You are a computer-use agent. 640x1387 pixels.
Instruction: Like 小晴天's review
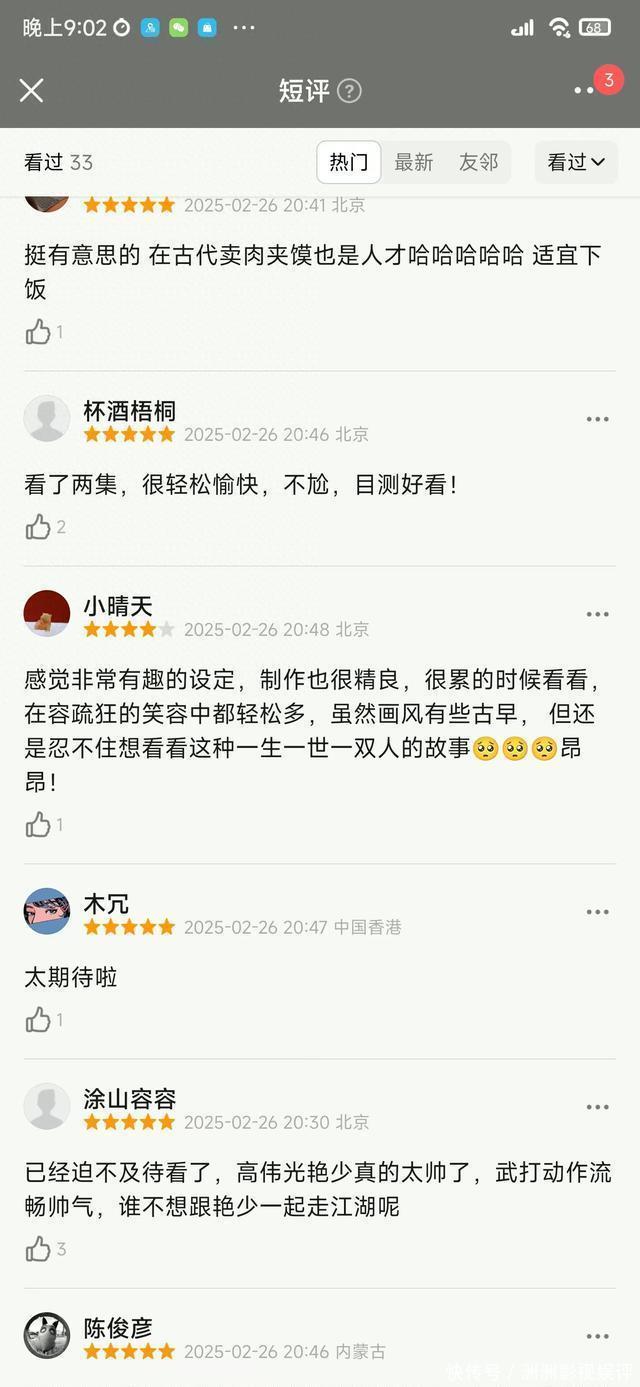38,825
